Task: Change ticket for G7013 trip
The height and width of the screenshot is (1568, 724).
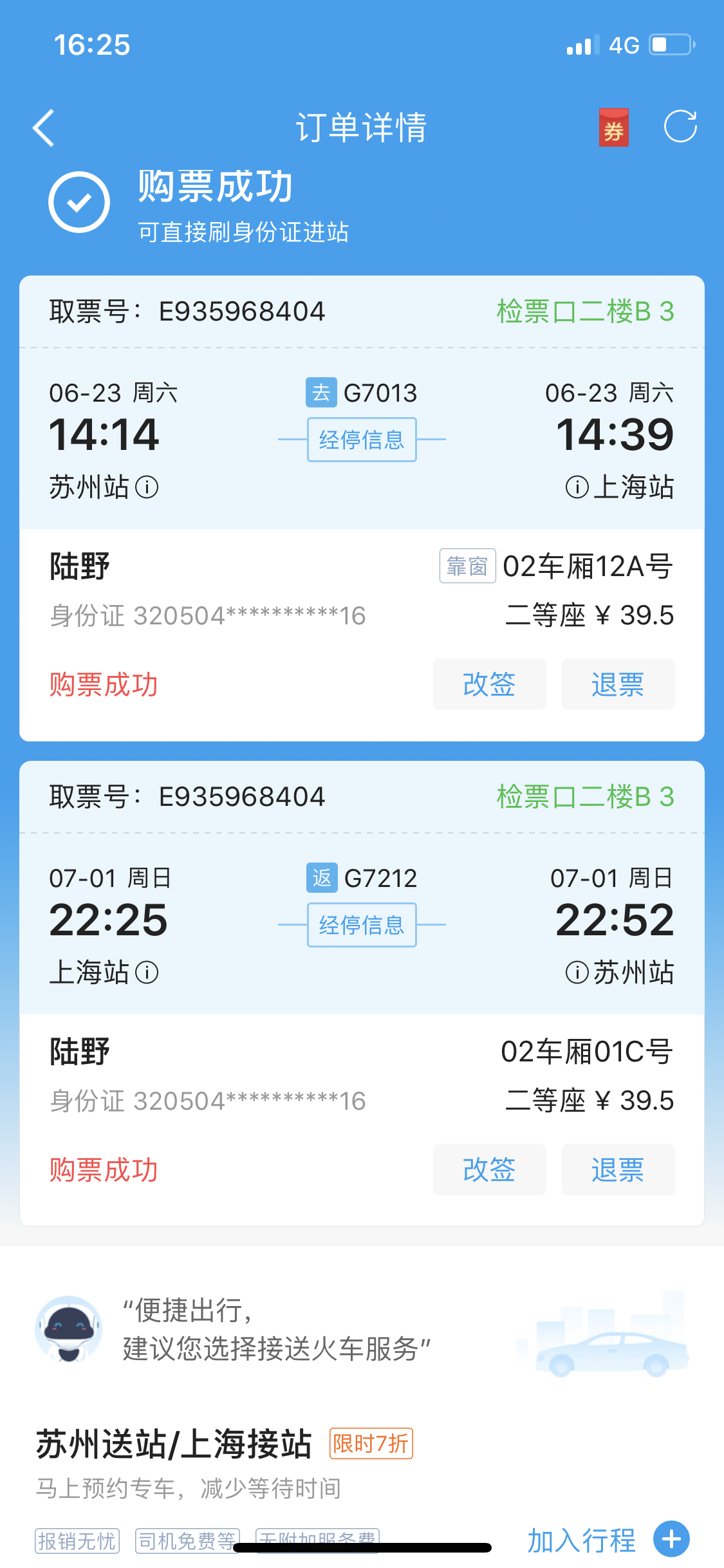Action: click(489, 684)
